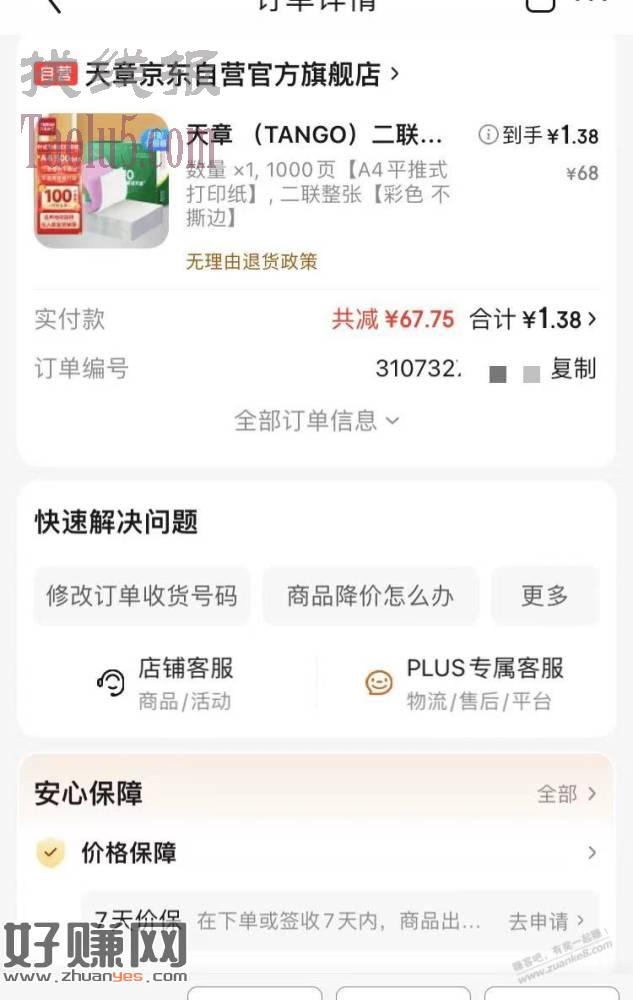The height and width of the screenshot is (1000, 633).
Task: Tap 去申请 for 7天价保
Action: click(546, 921)
